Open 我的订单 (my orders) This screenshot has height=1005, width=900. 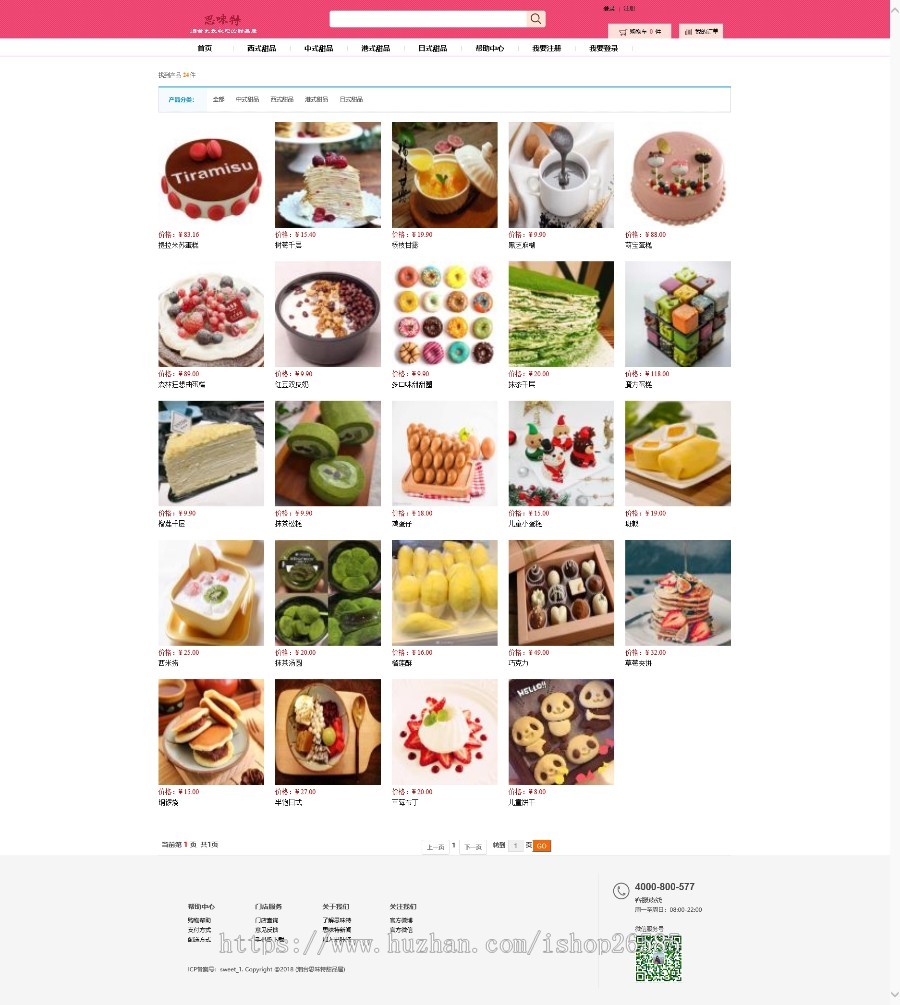(701, 31)
